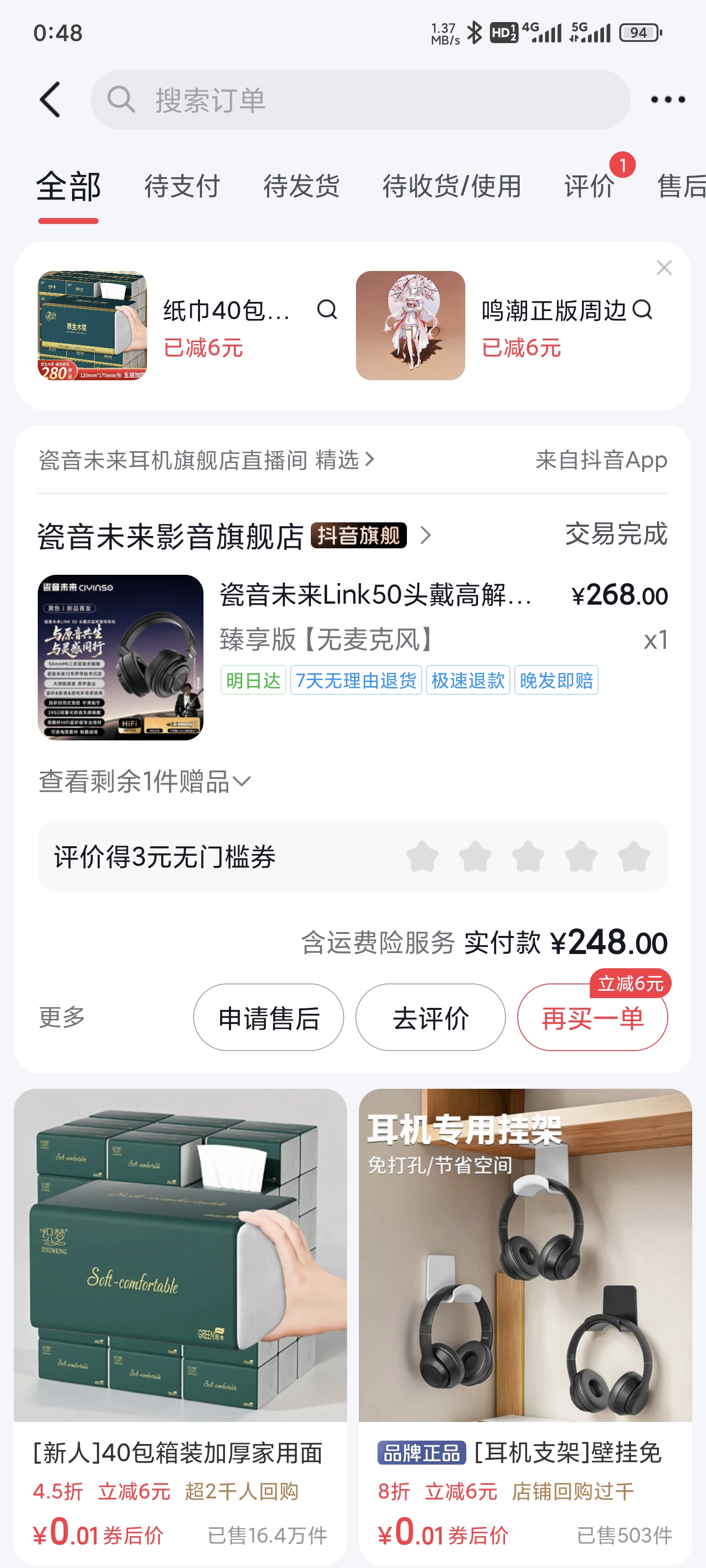
Task: Dismiss the recommendation banner with the X
Action: 664,268
